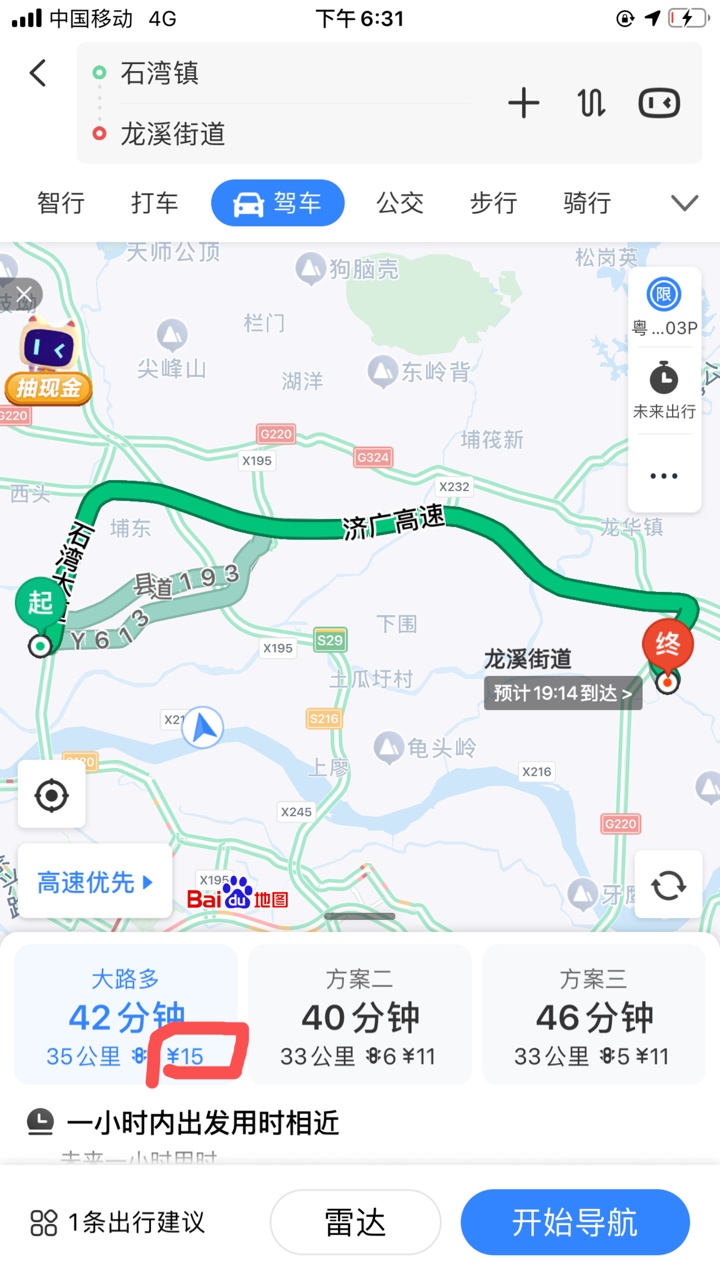Screen dimensions: 720x1280
Task: Recenter map on my location
Action: pyautogui.click(x=51, y=796)
